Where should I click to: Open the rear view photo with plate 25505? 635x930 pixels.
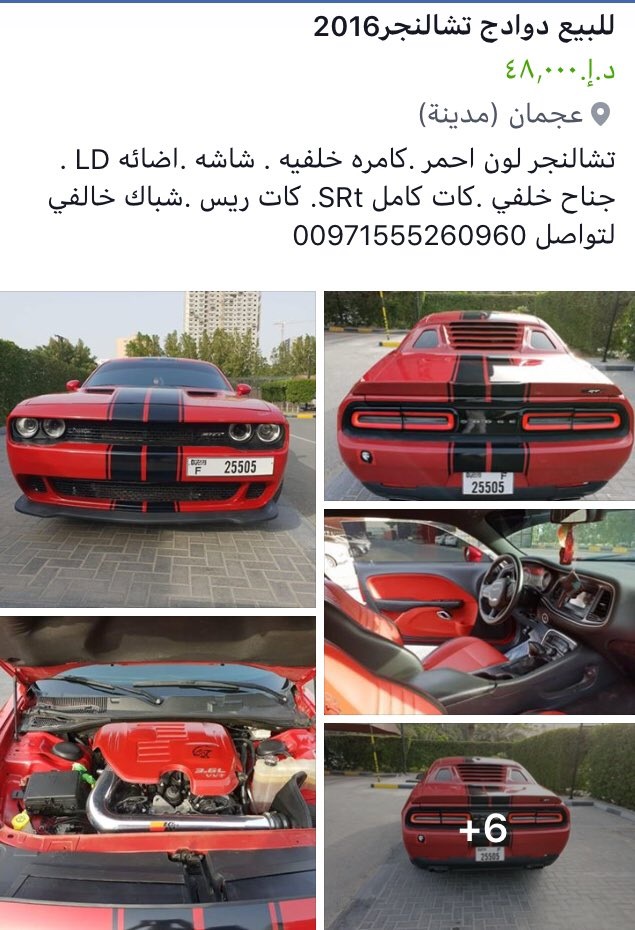pos(479,396)
